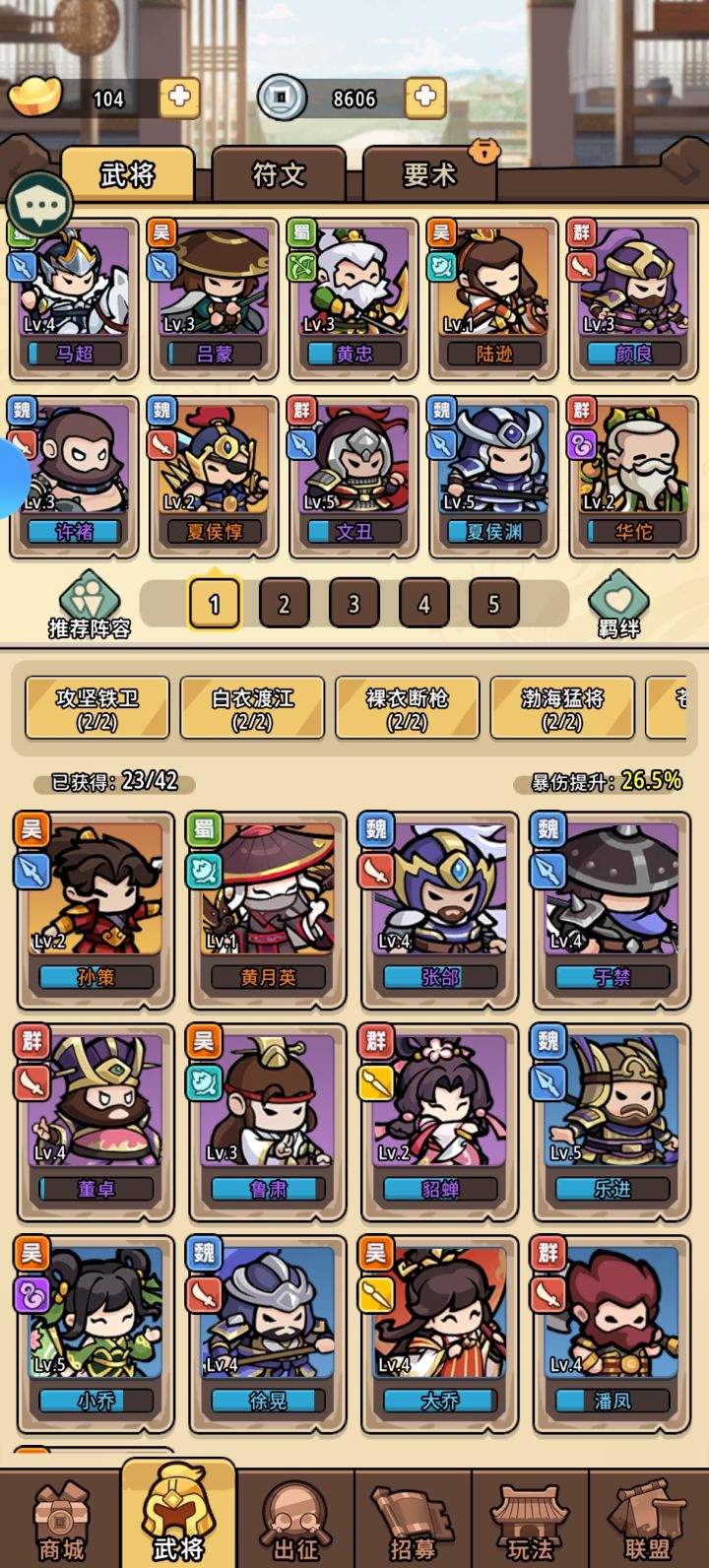Open 渤海猛将 bond info
Screen dimensions: 709x1568
(x=562, y=708)
